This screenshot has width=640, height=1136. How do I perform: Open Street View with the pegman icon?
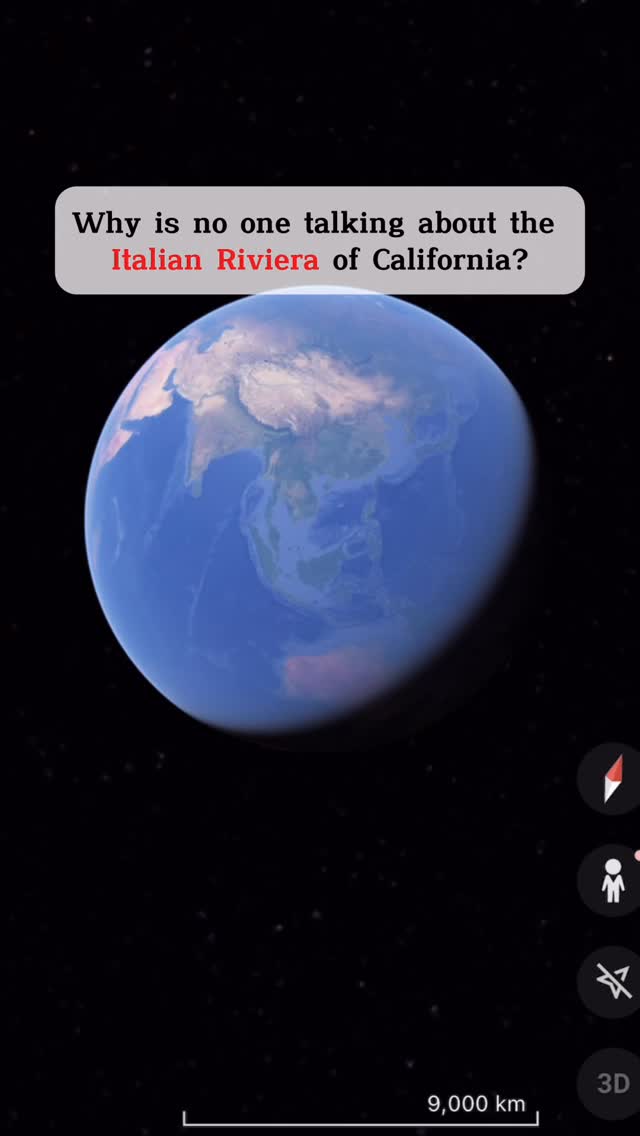click(x=613, y=881)
